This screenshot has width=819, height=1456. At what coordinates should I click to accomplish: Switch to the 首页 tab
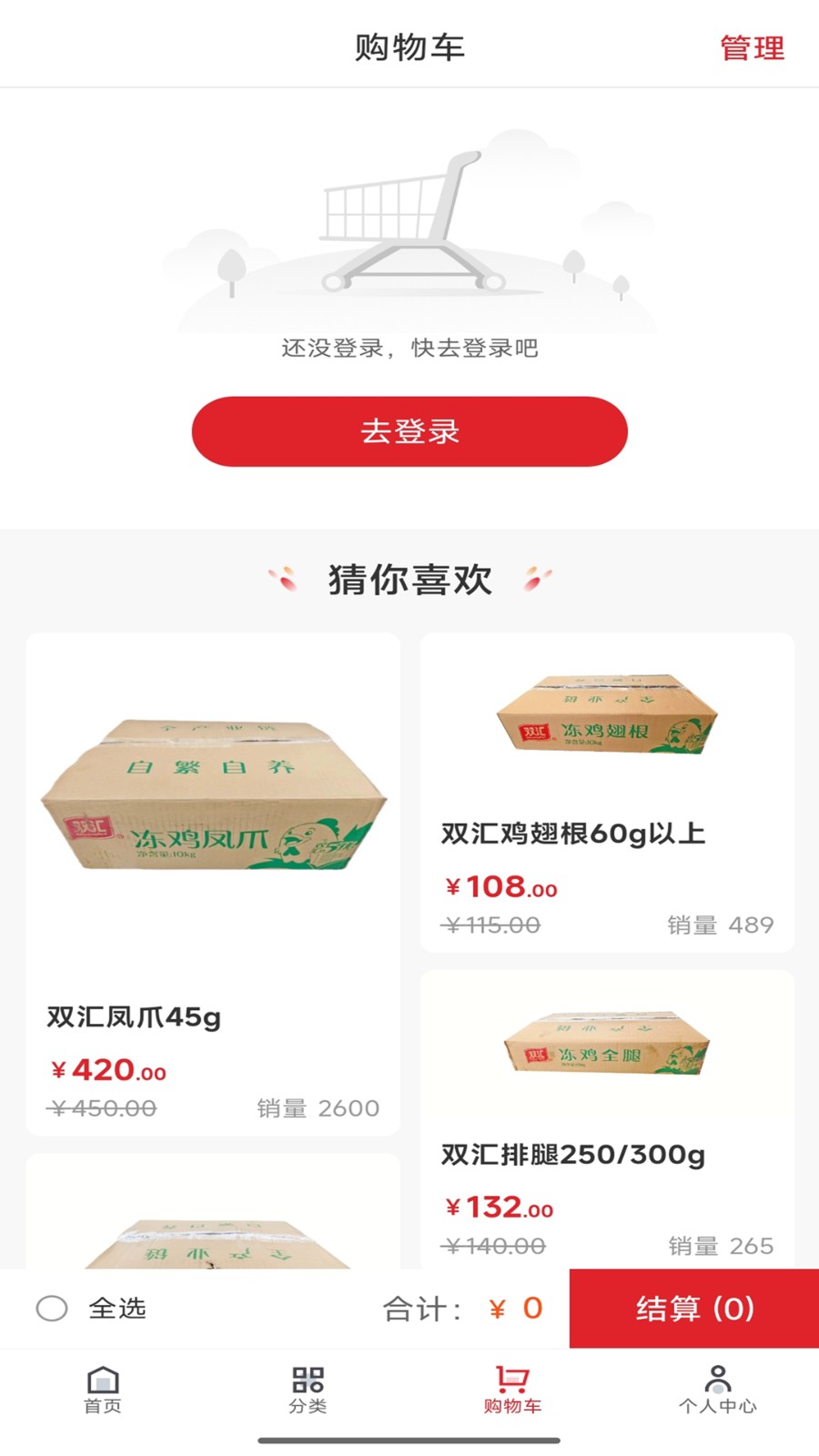pyautogui.click(x=103, y=1390)
